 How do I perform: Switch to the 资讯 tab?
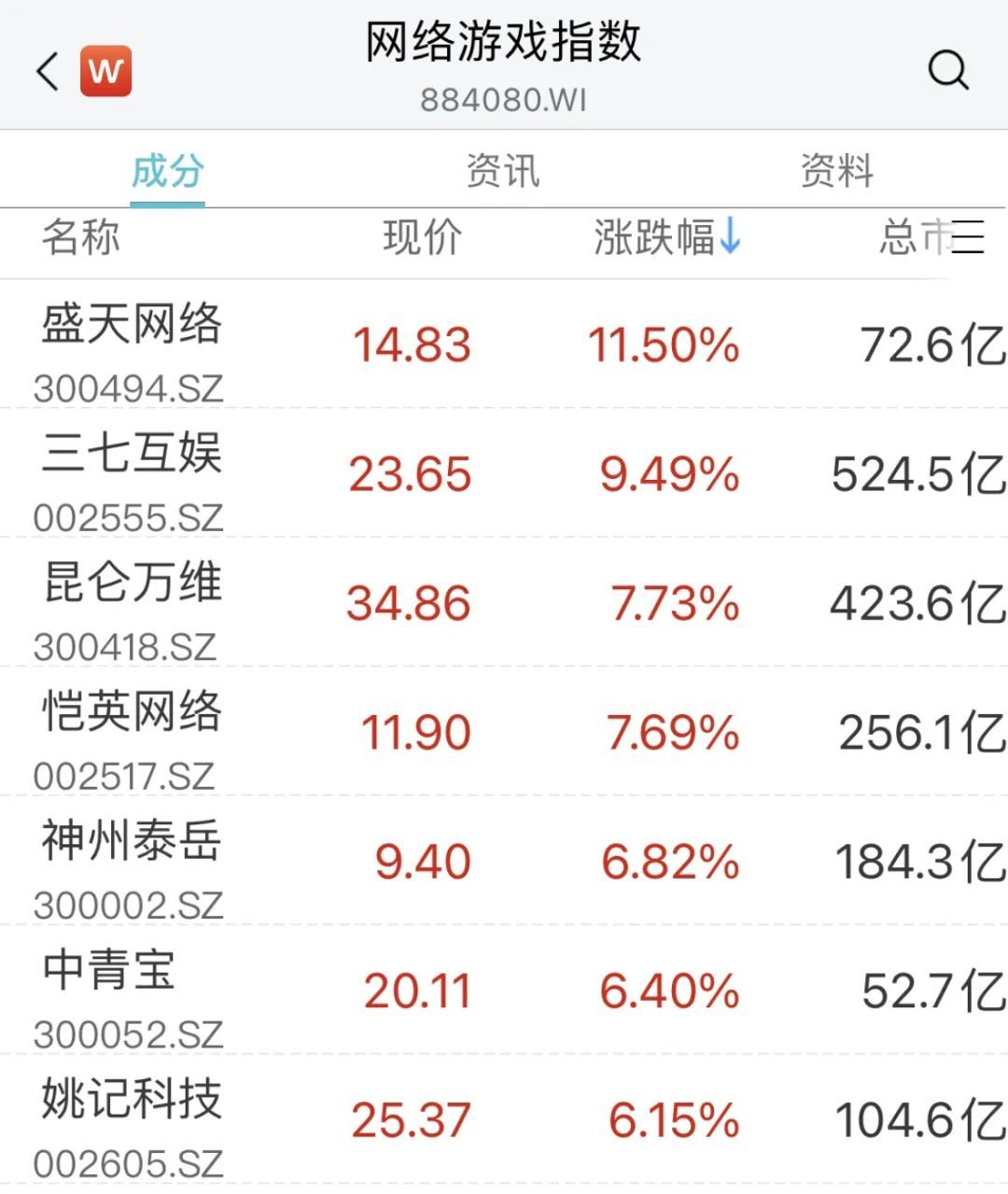[502, 171]
